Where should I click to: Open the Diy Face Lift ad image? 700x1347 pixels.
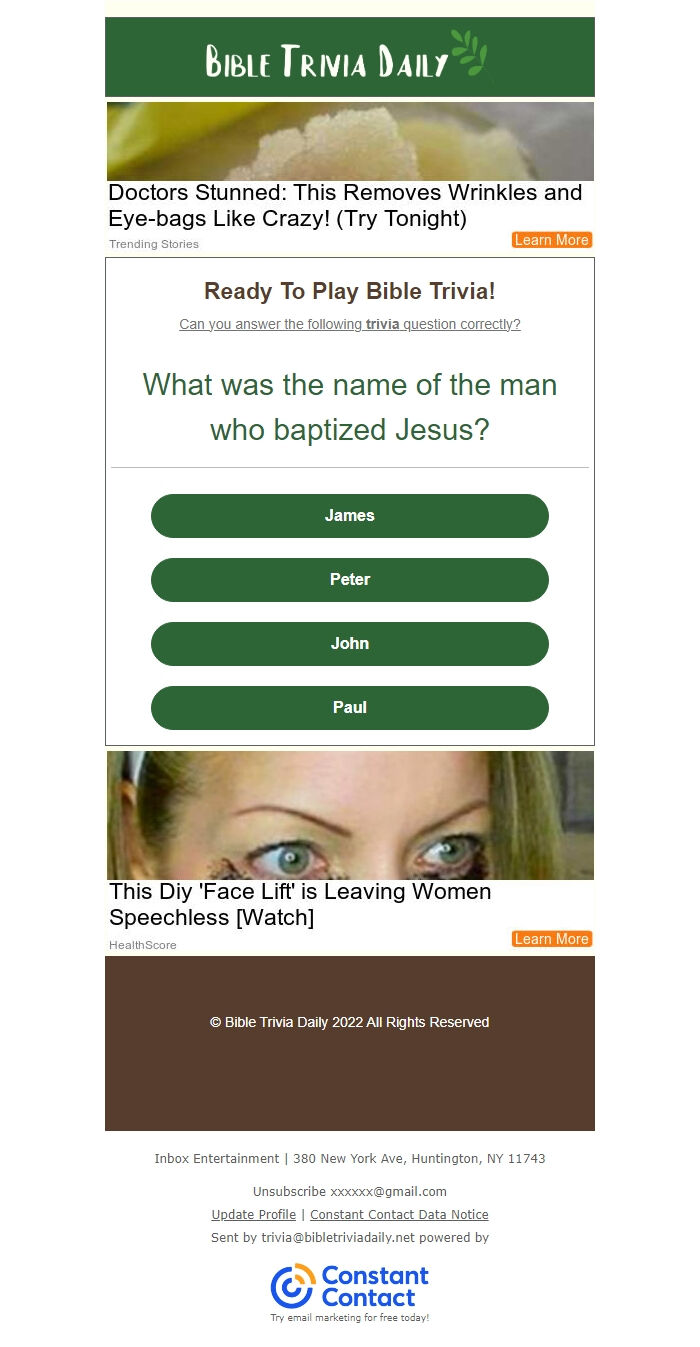[350, 815]
